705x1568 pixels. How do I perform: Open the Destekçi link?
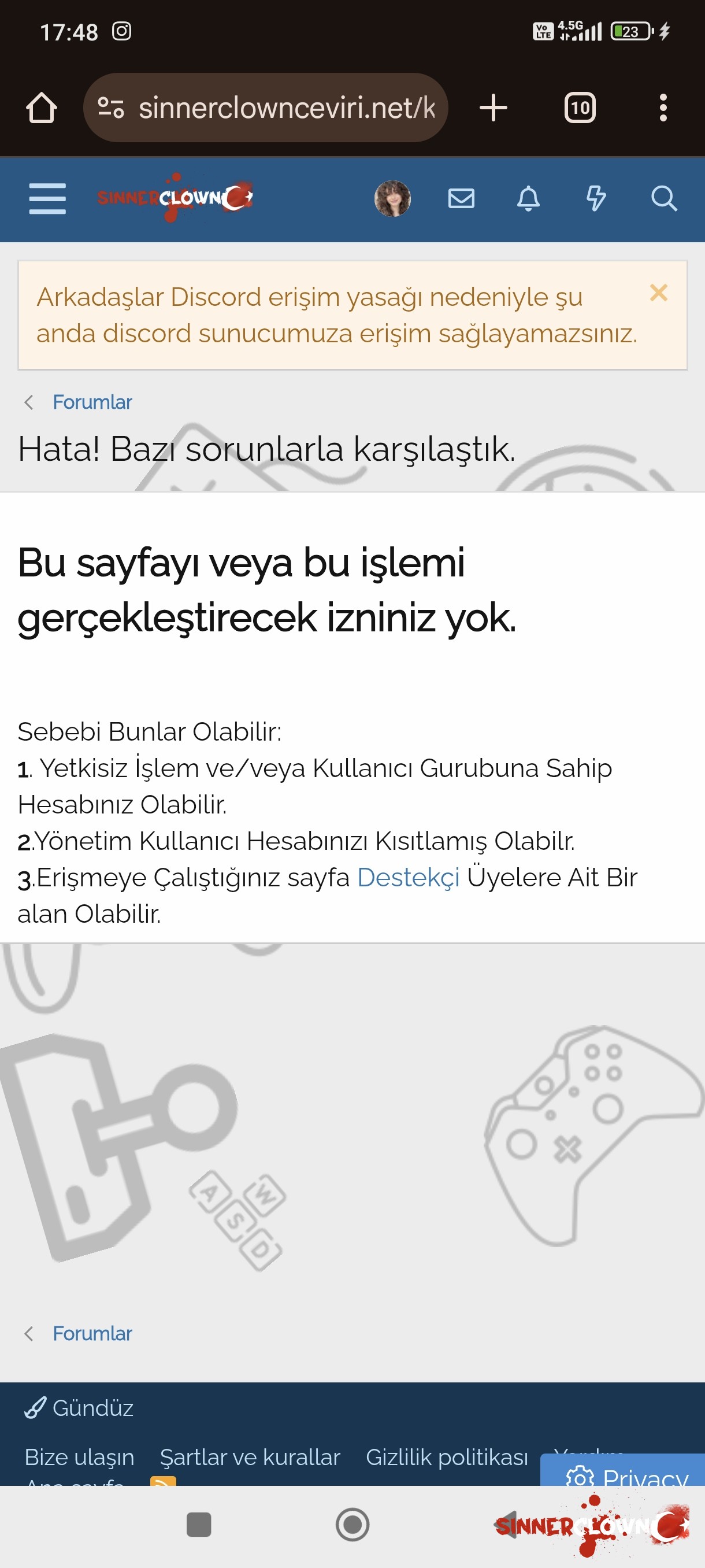408,877
